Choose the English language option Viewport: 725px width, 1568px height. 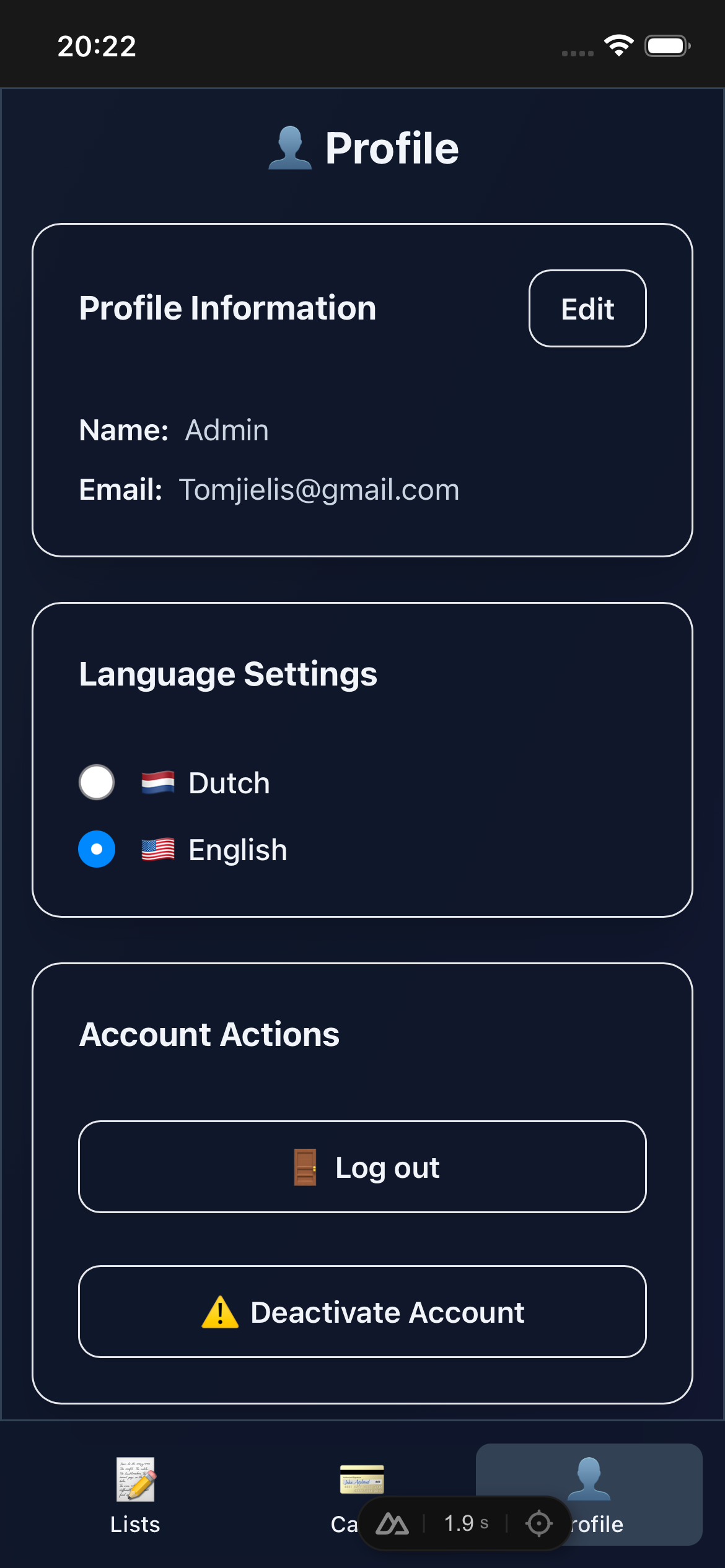coord(97,849)
